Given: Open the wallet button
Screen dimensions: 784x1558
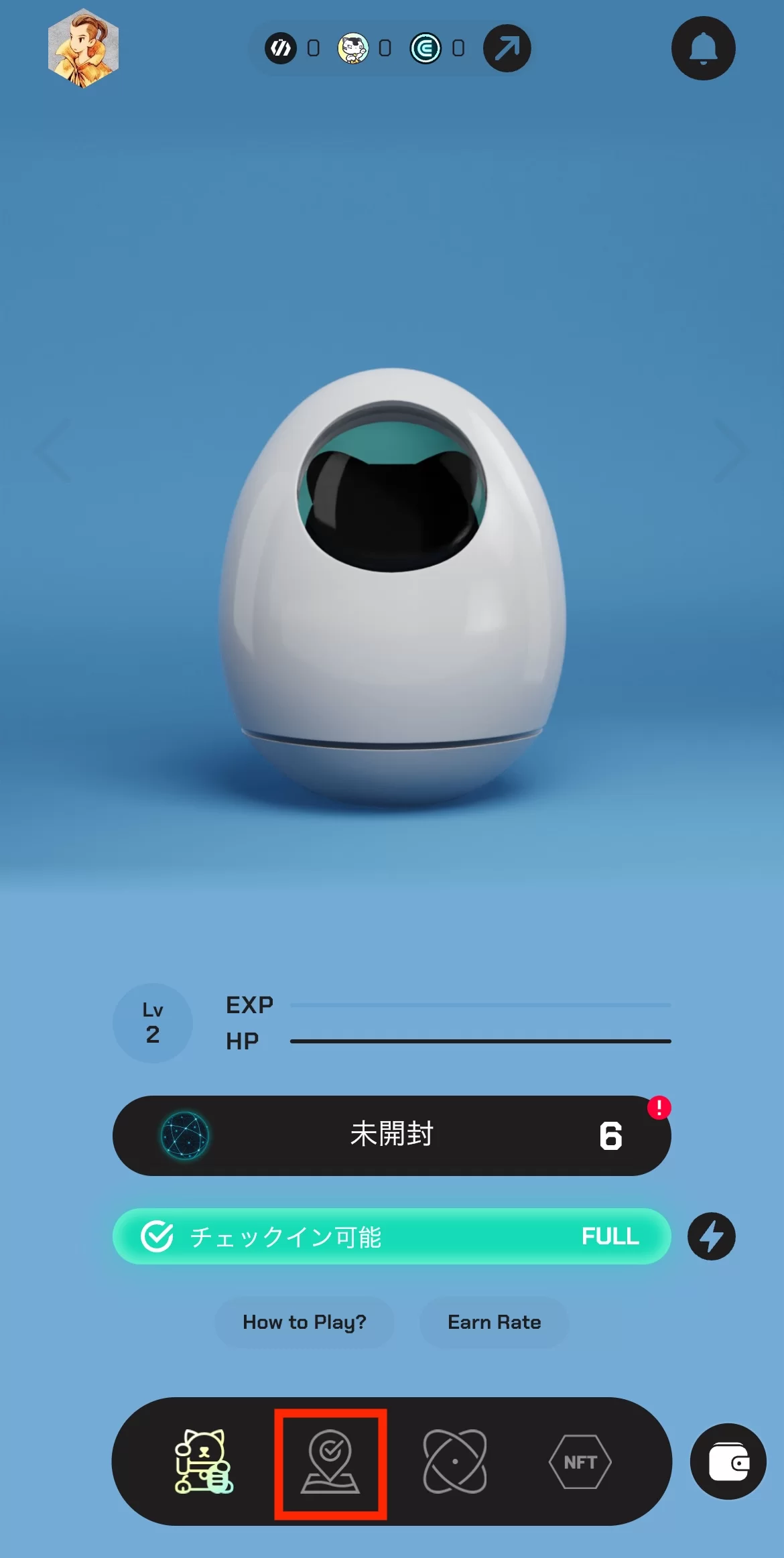Looking at the screenshot, I should [x=728, y=1462].
